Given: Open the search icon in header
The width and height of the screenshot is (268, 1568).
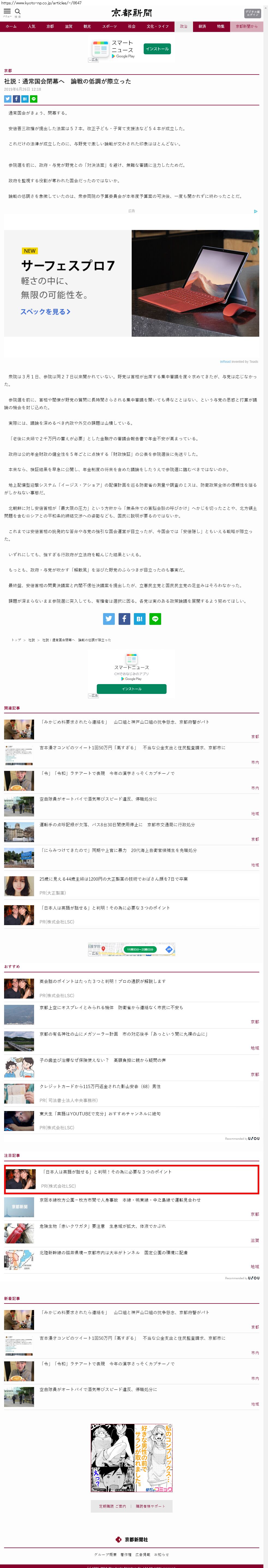Looking at the screenshot, I should 18,11.
